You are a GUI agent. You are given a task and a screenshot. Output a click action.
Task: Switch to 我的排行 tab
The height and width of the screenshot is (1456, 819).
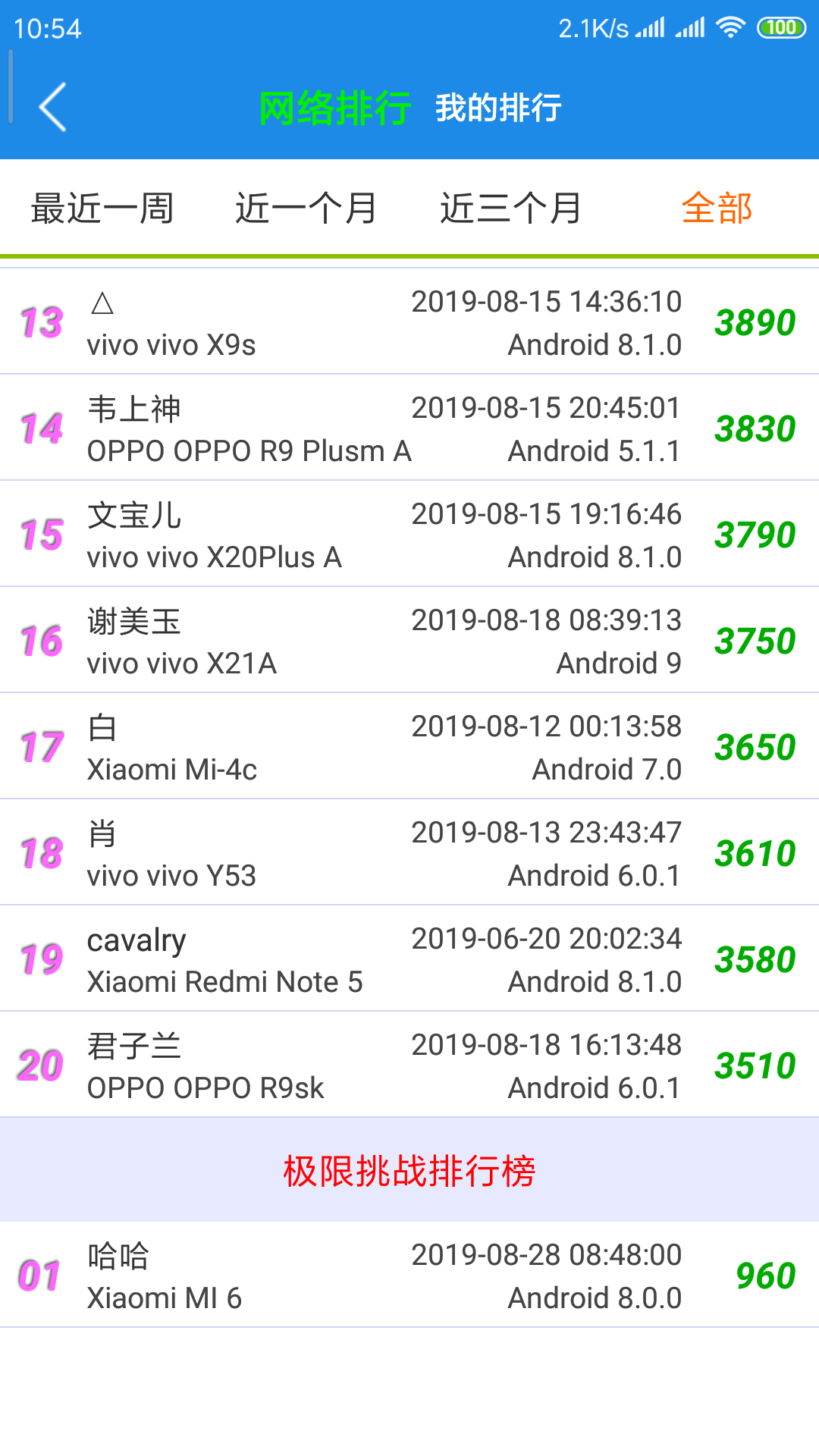point(497,108)
